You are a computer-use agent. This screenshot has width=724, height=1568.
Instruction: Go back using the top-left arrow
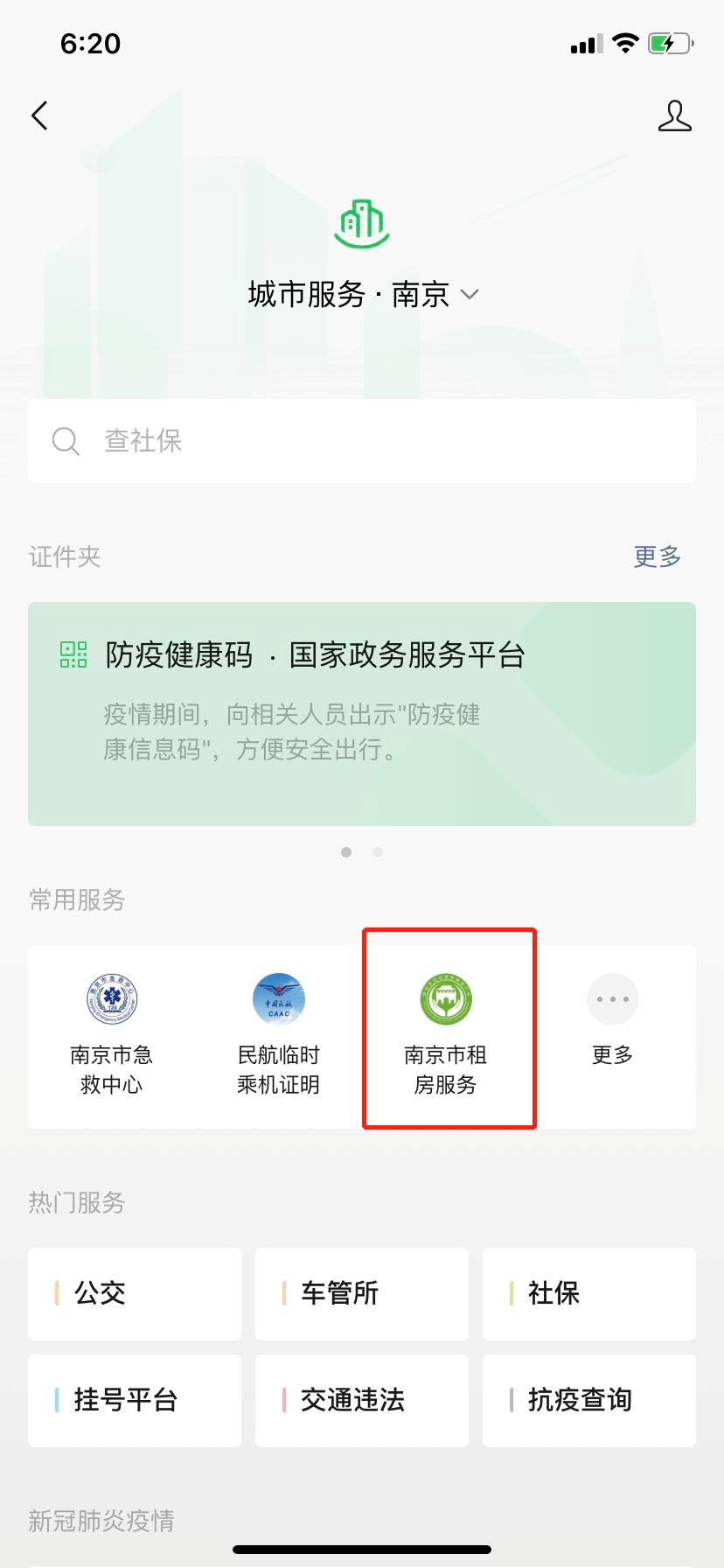(40, 115)
